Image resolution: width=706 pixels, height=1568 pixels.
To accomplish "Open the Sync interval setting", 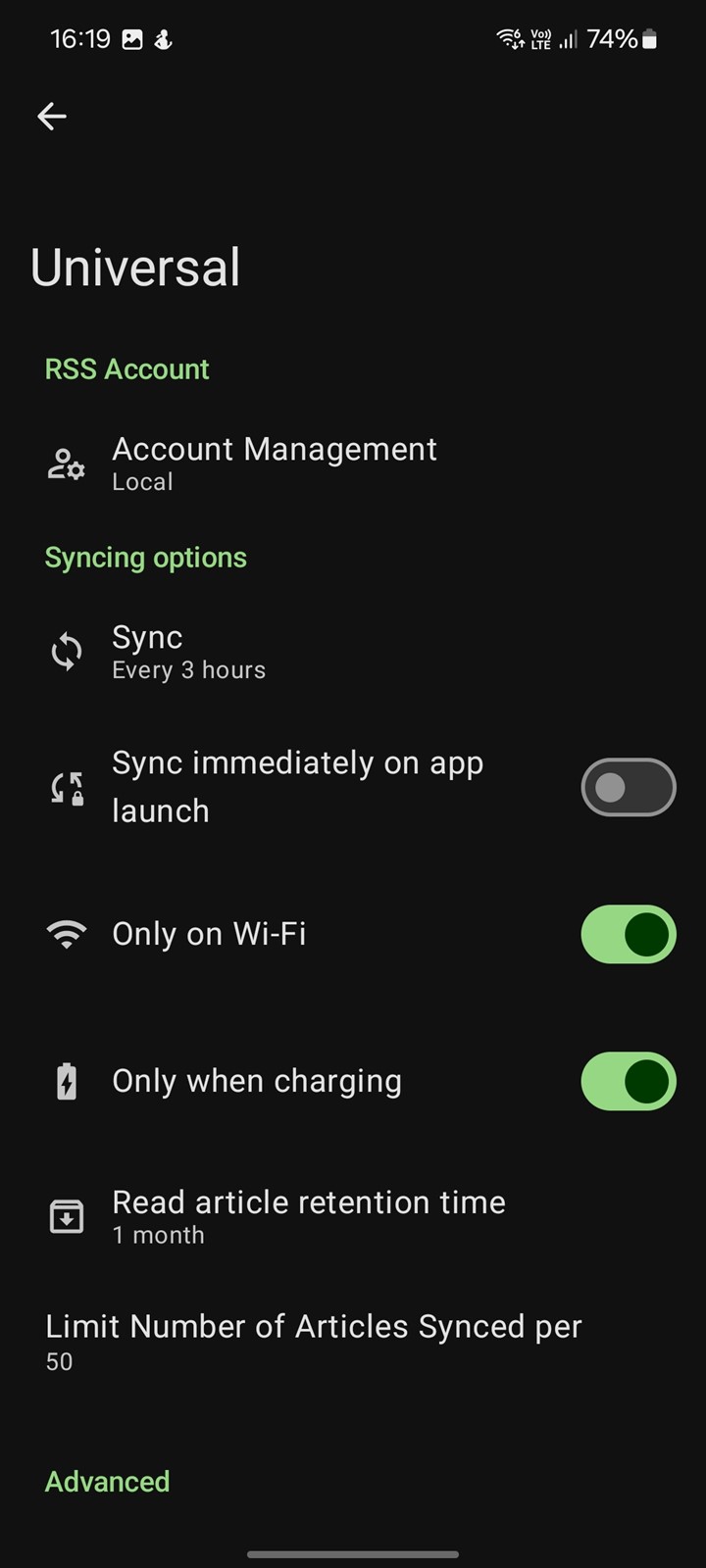I will coord(353,652).
